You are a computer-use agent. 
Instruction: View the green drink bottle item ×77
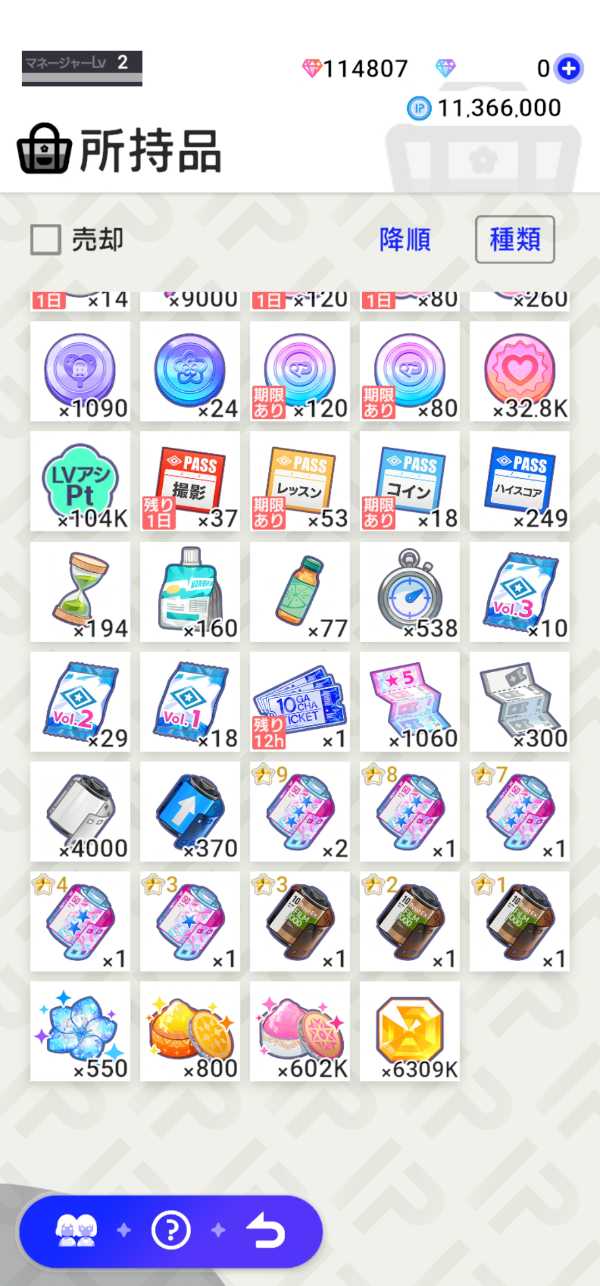(300, 591)
